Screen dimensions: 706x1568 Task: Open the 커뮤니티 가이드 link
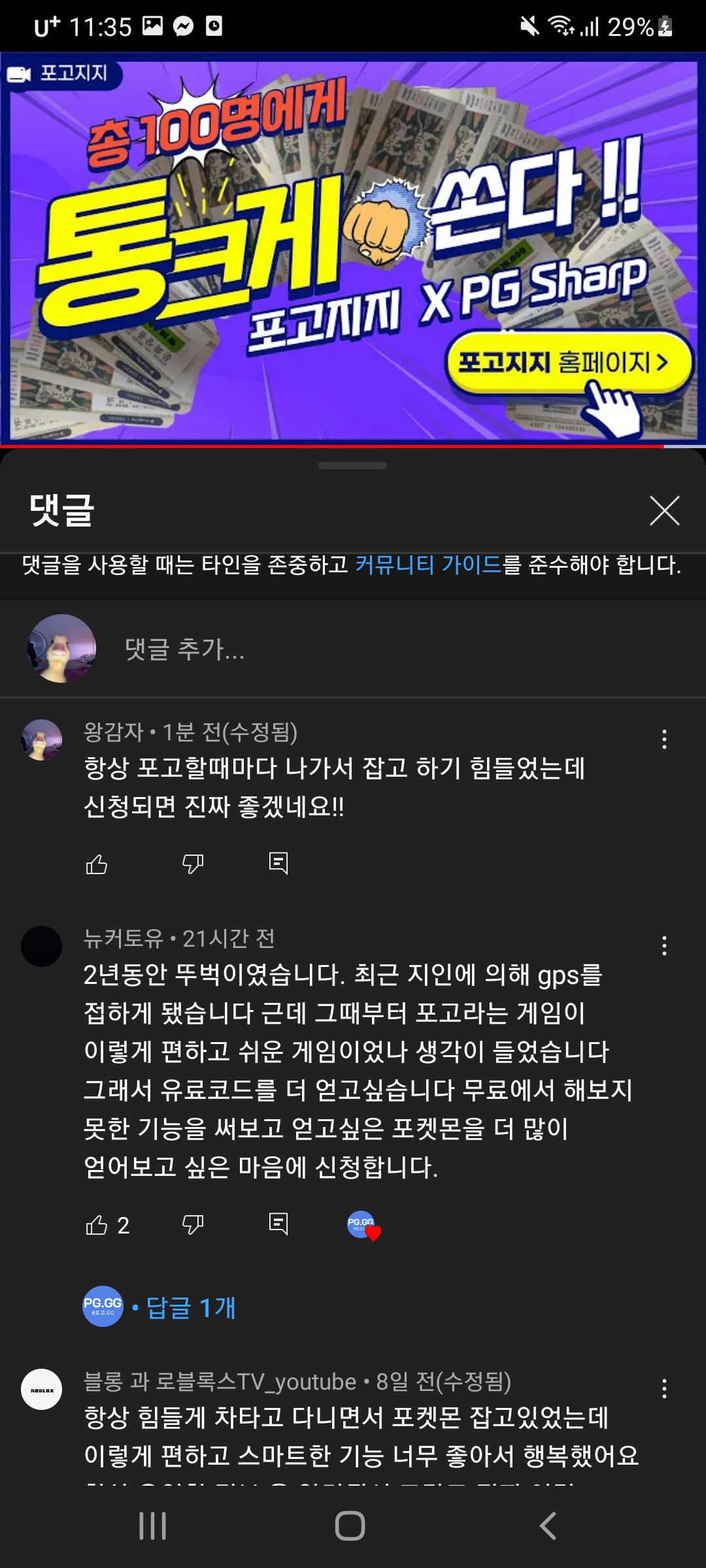coord(428,564)
